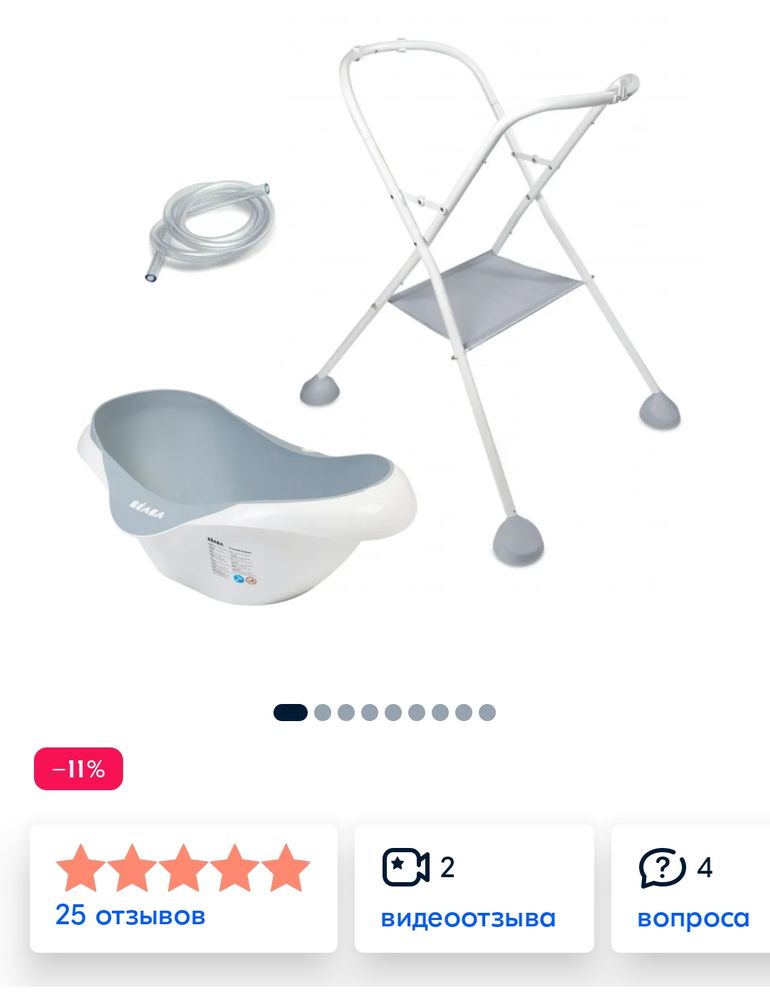This screenshot has height=1000, width=770.
Task: Jump to the second image indicator dot
Action: [322, 713]
